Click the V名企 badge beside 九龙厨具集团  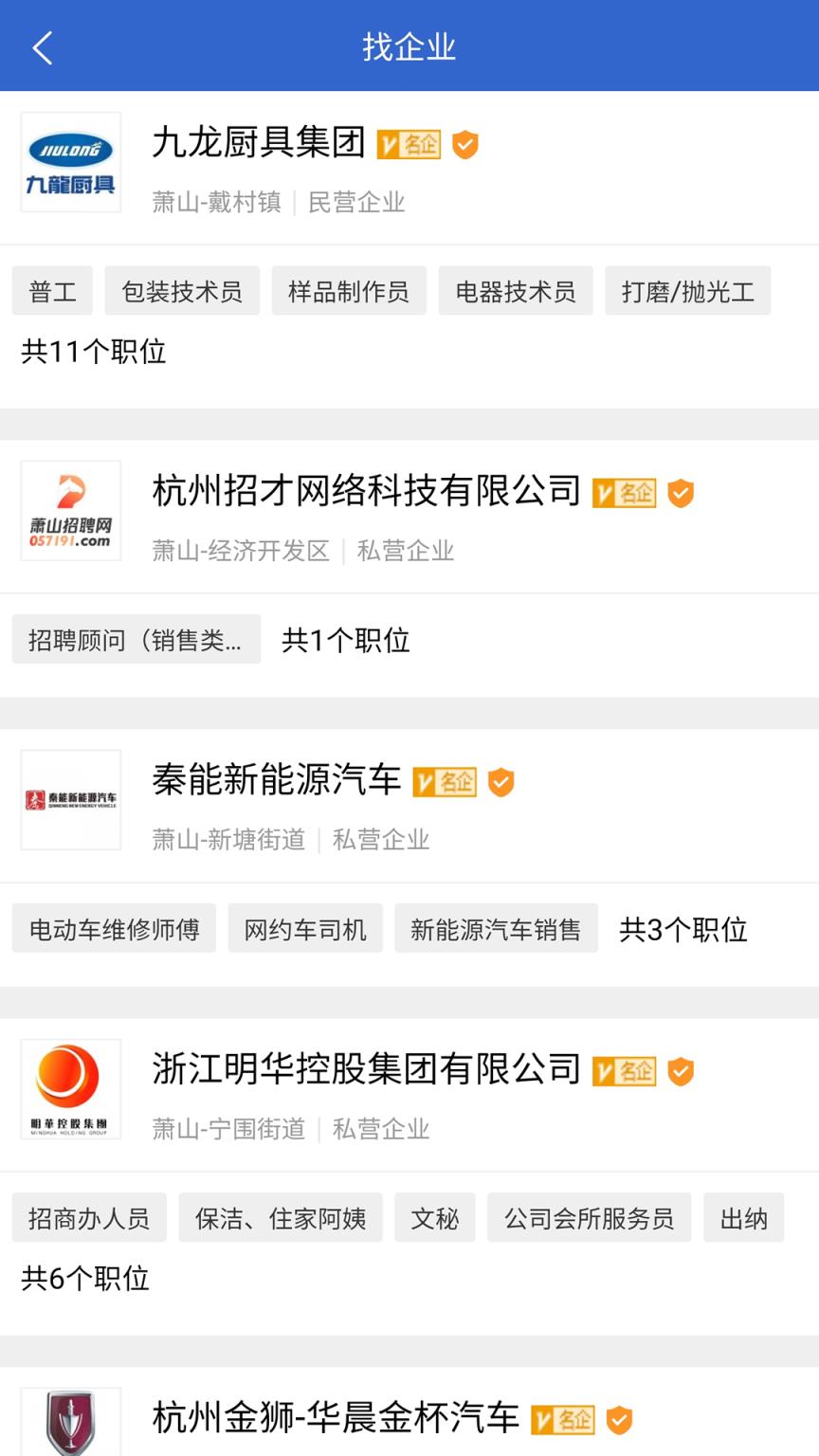(x=411, y=144)
